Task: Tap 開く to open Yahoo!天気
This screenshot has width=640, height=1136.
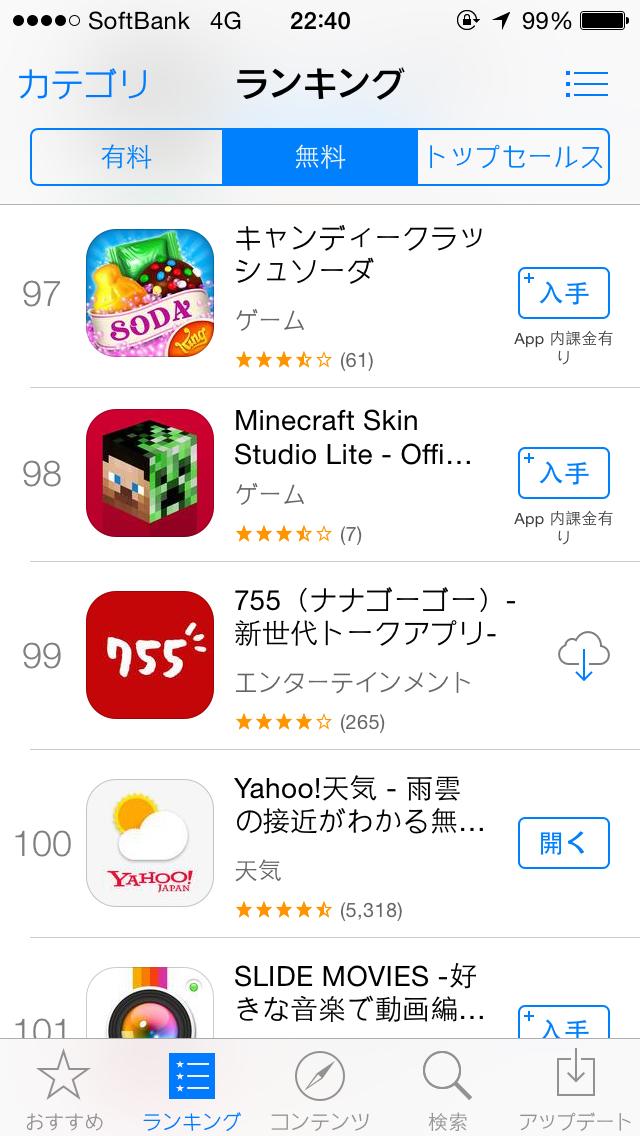Action: click(x=564, y=843)
